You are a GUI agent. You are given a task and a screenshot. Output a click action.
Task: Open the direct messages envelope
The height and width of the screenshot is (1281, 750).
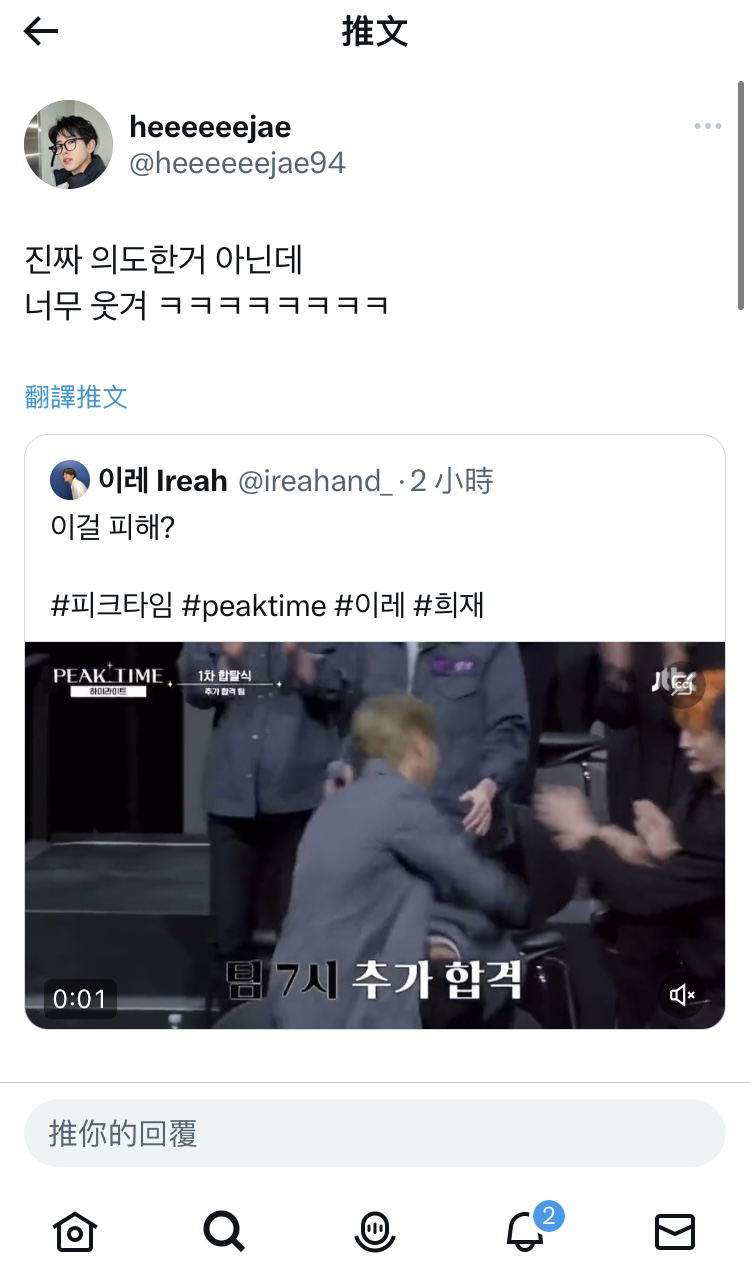click(675, 1232)
